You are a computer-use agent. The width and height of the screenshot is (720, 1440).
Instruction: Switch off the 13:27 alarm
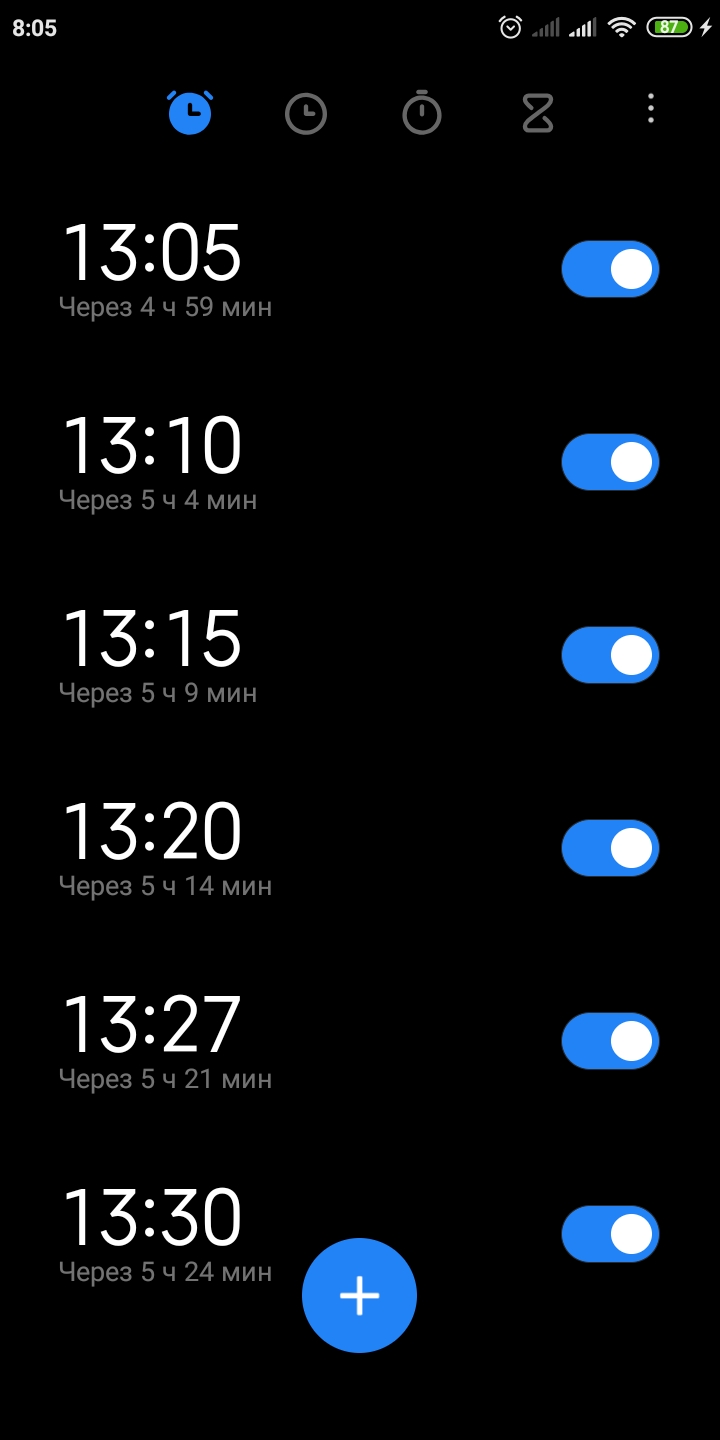click(x=610, y=1040)
